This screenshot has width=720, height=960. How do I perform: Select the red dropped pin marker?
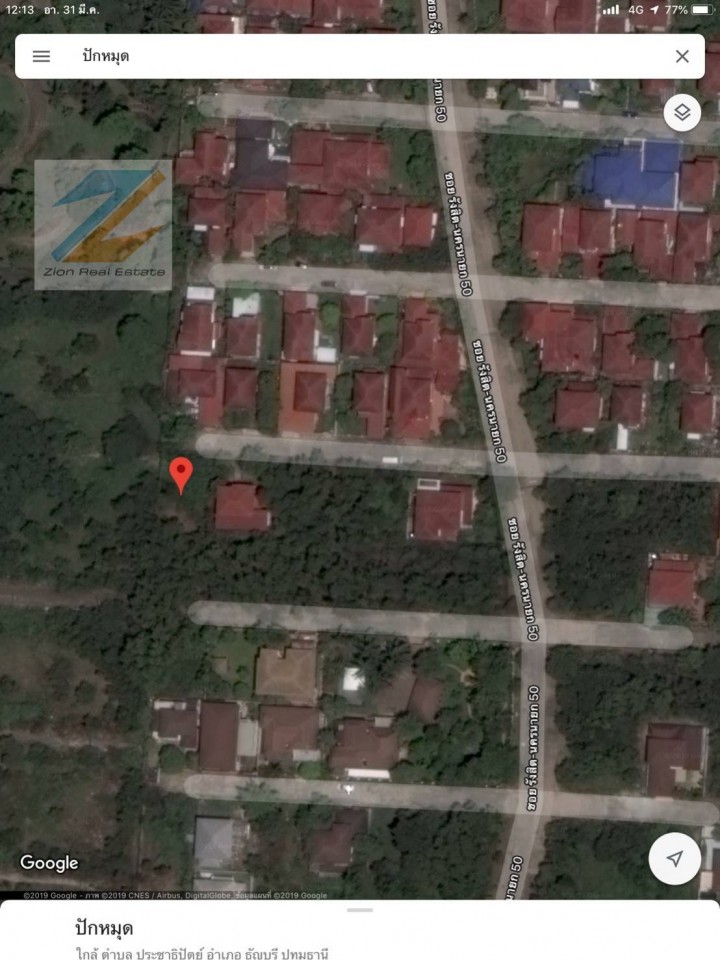pyautogui.click(x=180, y=474)
